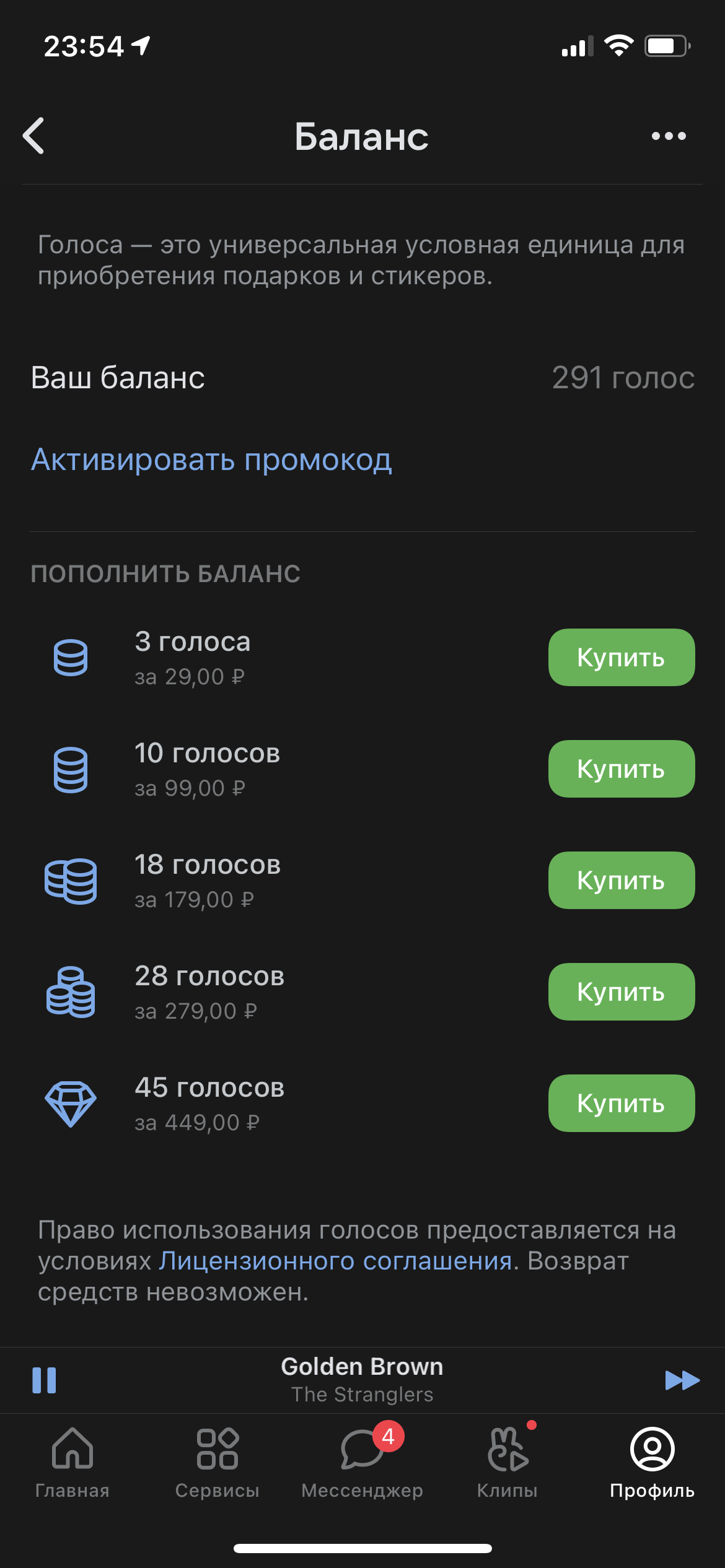Buy 10 голосов for 99,00 ₽
Screen dimensions: 725x1568
point(621,769)
